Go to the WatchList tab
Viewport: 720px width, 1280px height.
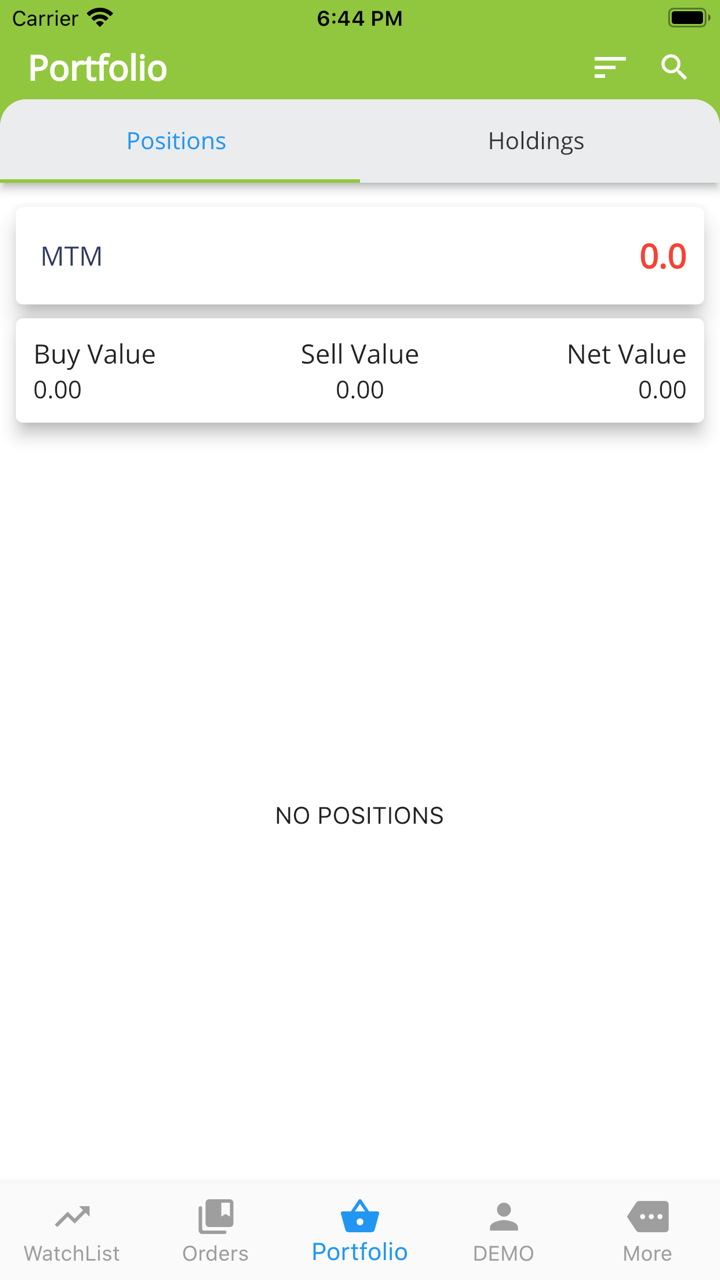pos(72,1232)
